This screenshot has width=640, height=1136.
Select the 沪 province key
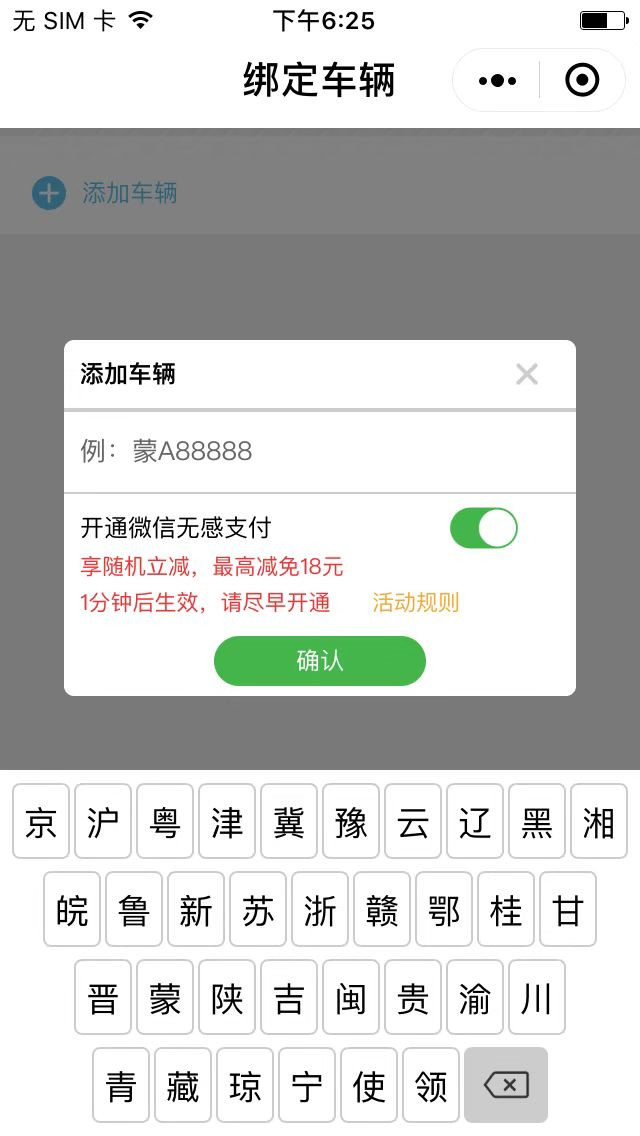coord(103,822)
